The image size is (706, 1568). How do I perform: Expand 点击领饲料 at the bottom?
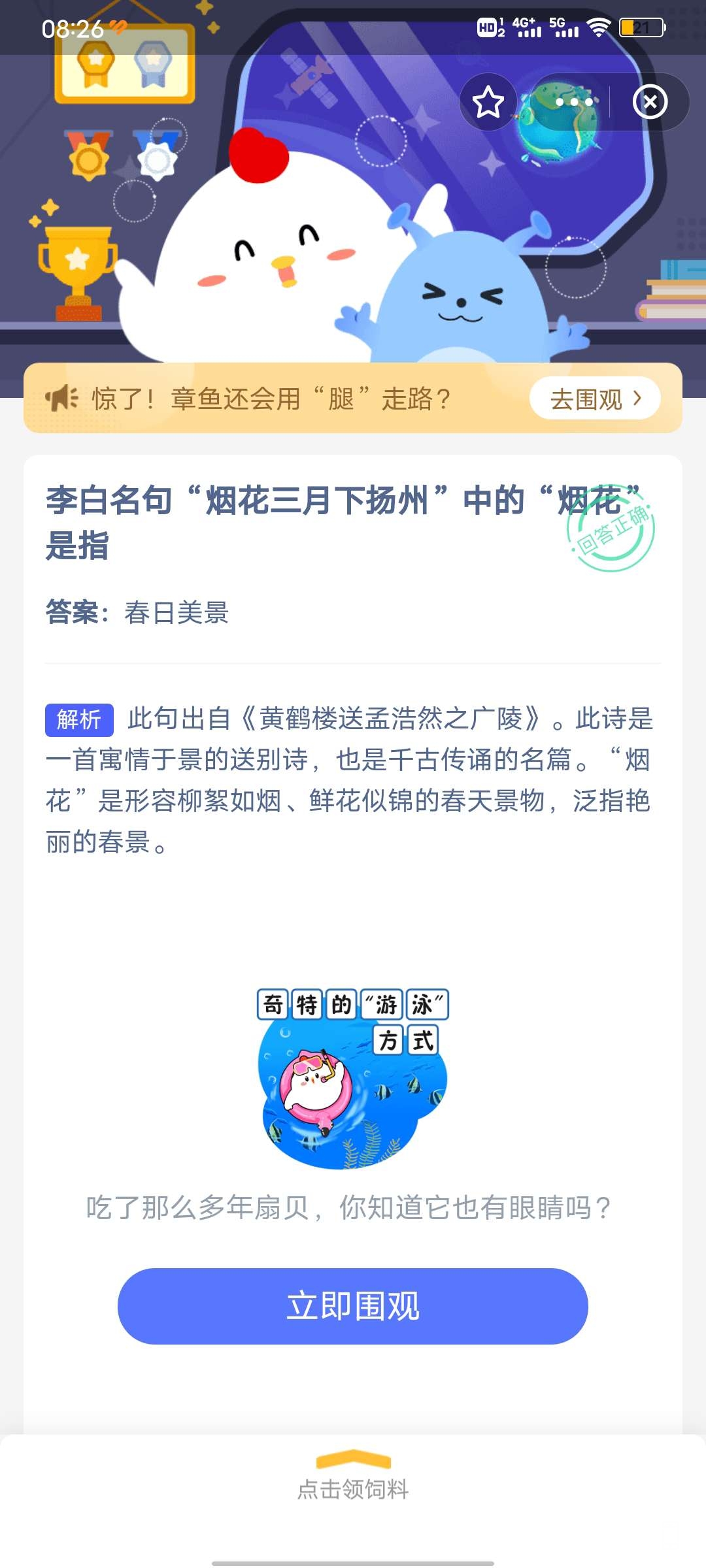click(x=353, y=1478)
